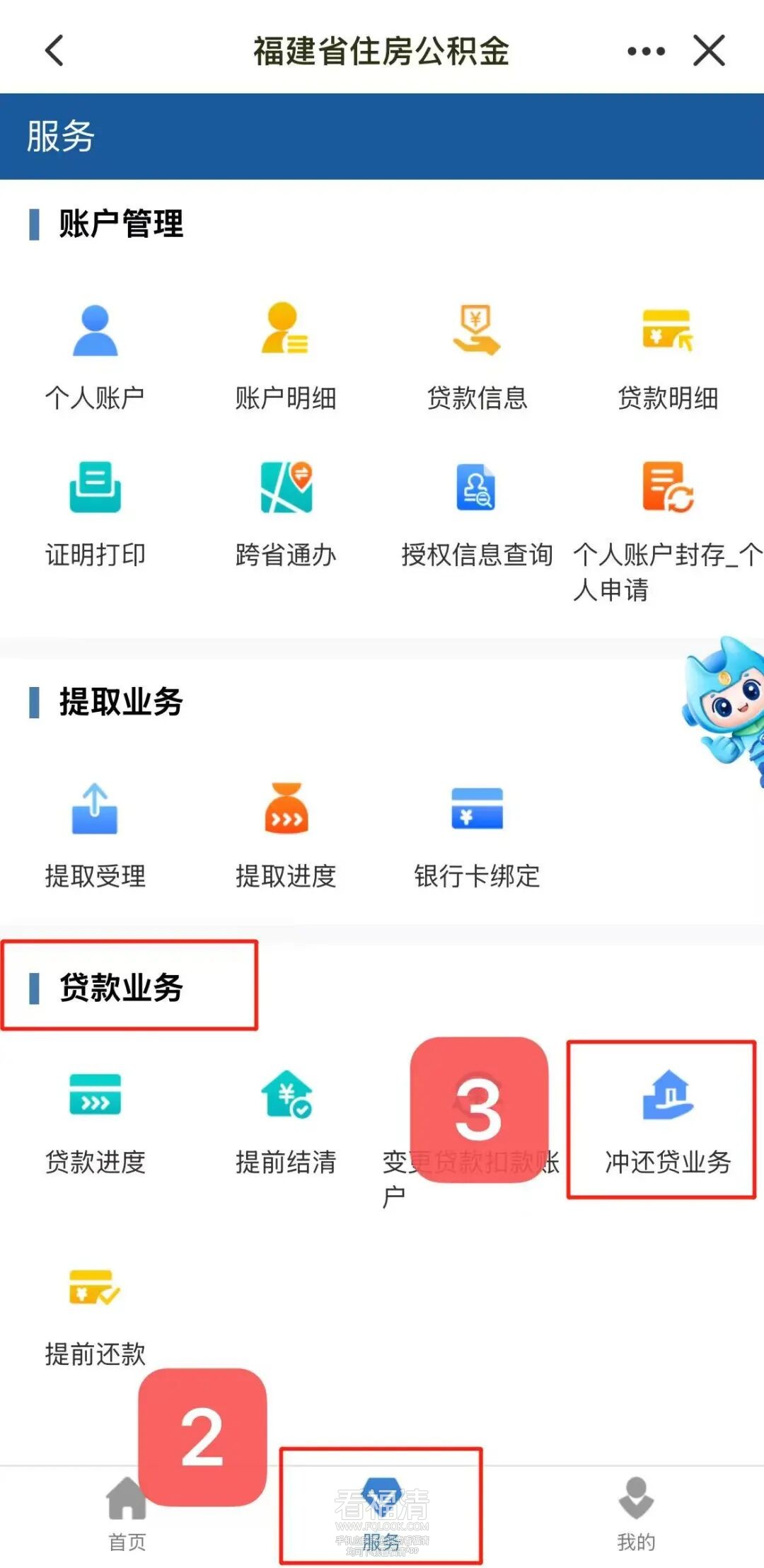Screen dimensions: 764x1568
Task: Open 提前结清
Action: click(x=285, y=1122)
